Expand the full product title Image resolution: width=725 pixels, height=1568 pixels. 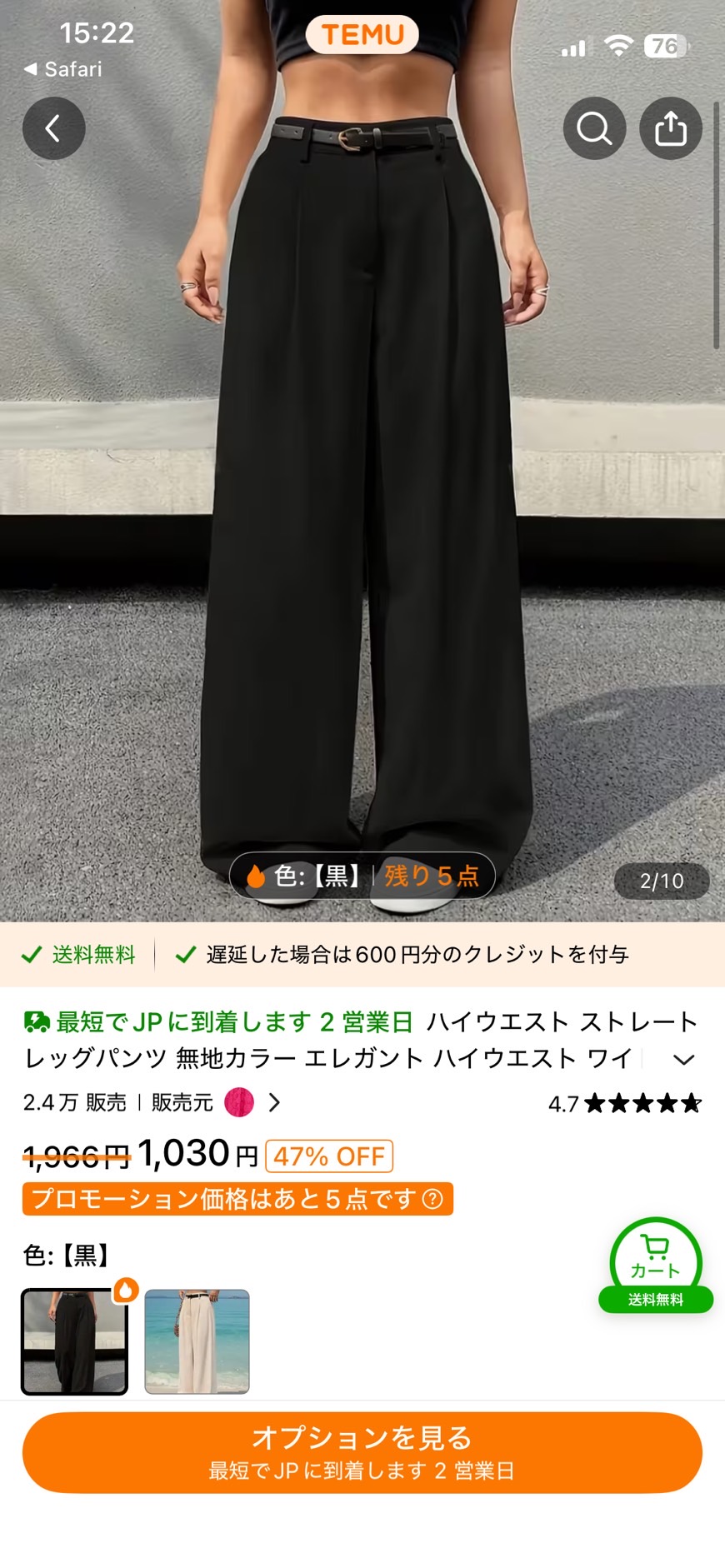click(x=683, y=1060)
